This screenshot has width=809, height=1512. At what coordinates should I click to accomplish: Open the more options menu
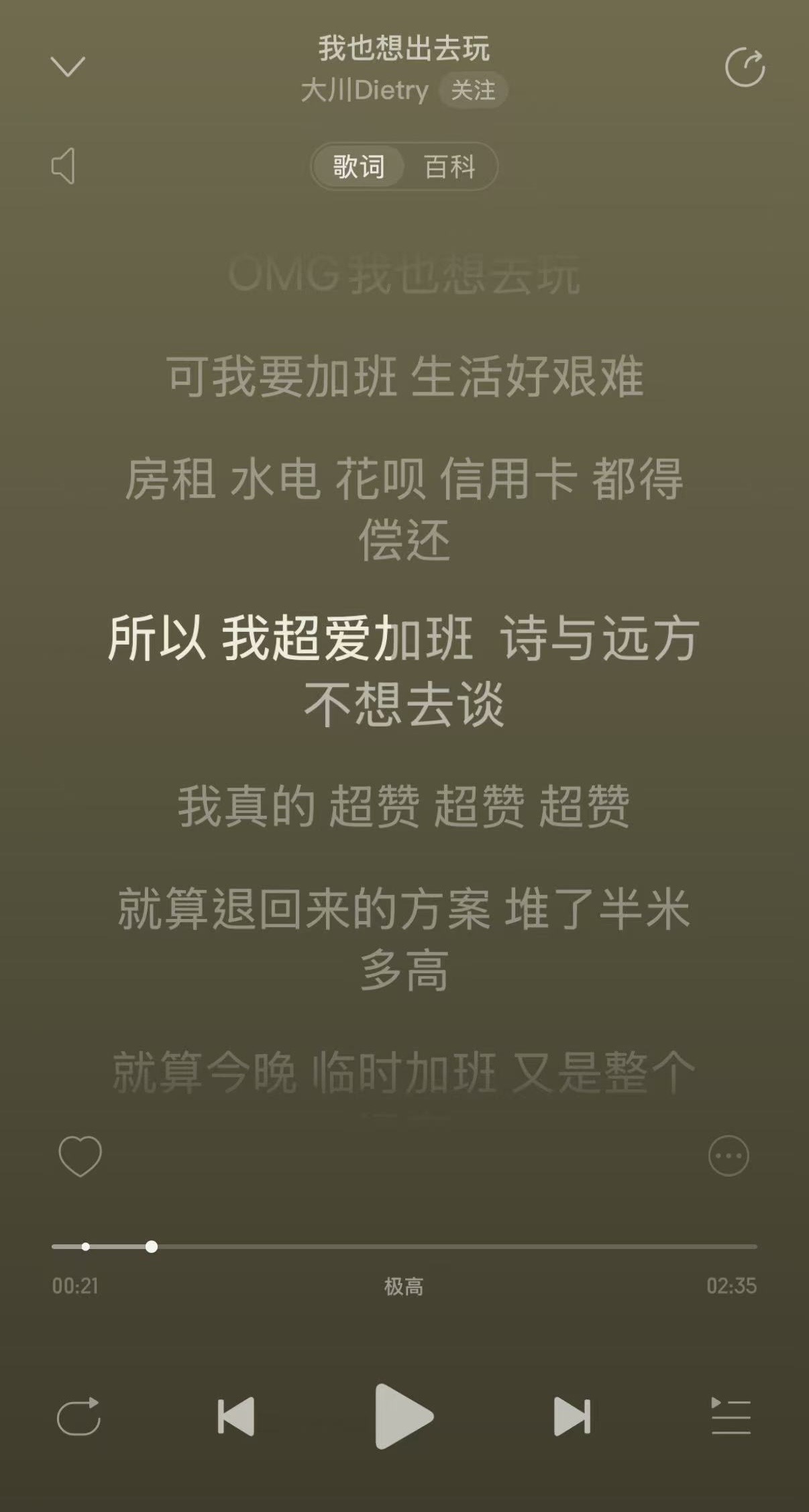coord(729,1156)
